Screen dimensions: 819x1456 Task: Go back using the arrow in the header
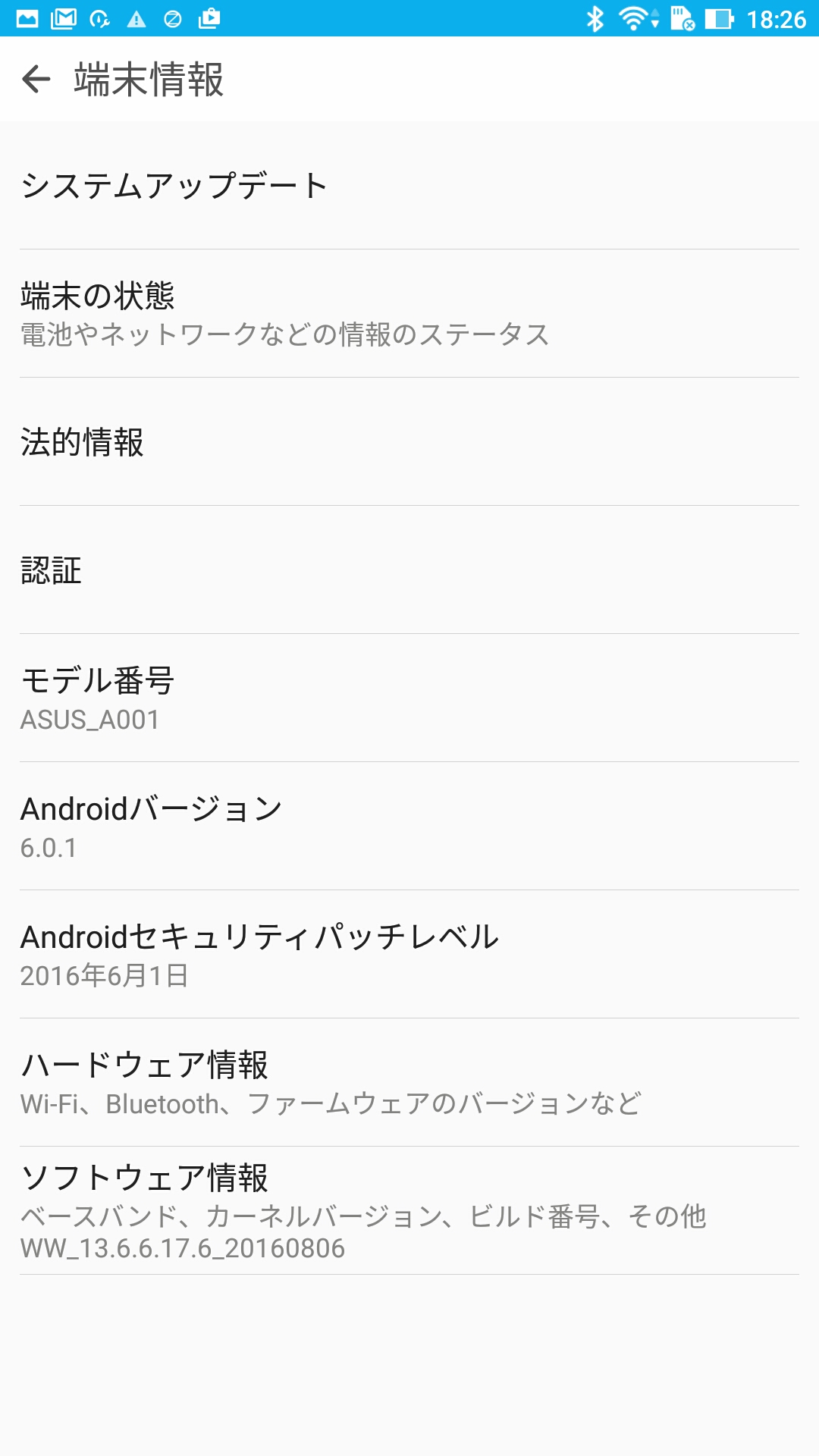pos(36,79)
